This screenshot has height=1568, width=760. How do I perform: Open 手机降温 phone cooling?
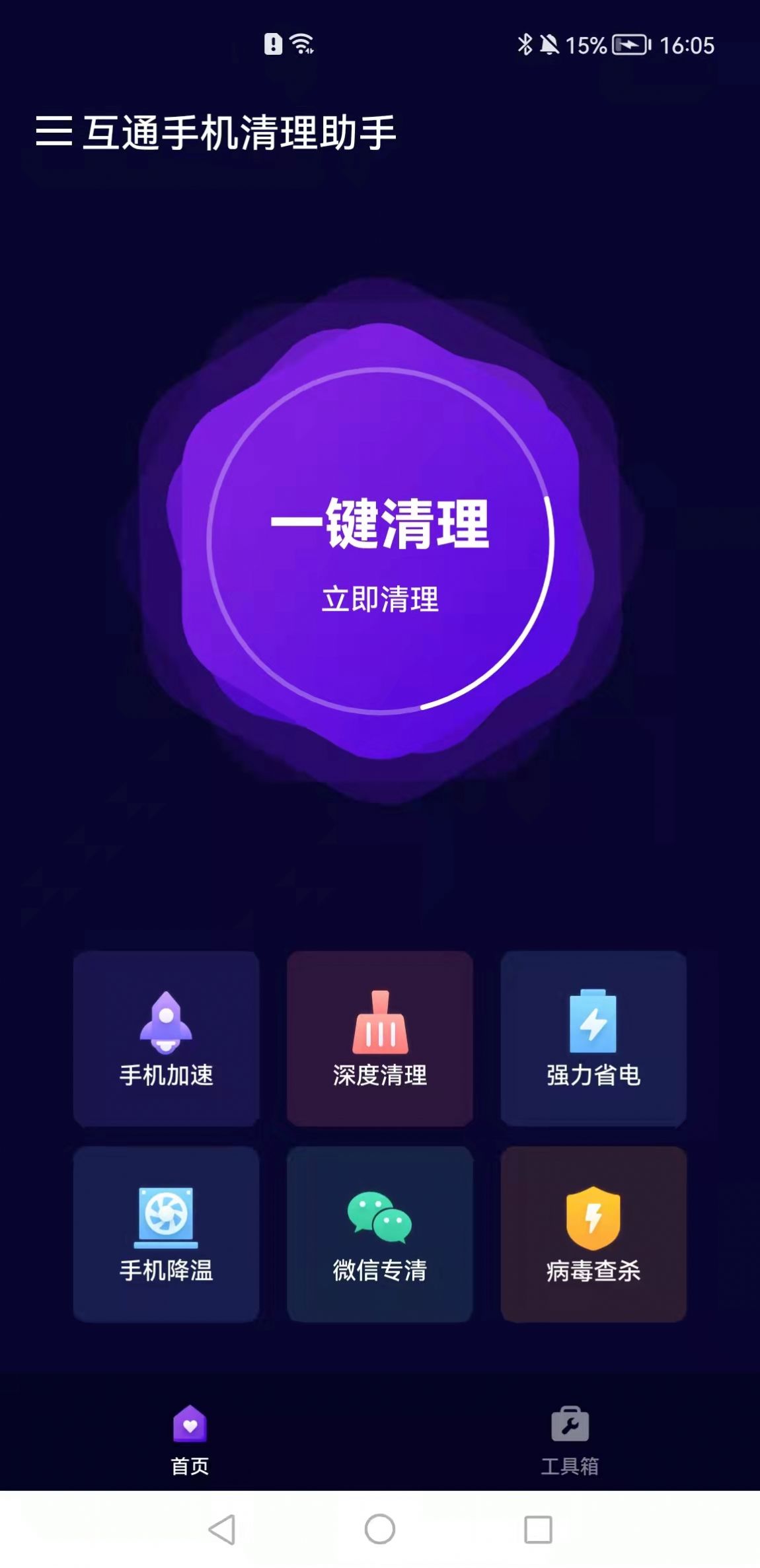click(166, 1234)
